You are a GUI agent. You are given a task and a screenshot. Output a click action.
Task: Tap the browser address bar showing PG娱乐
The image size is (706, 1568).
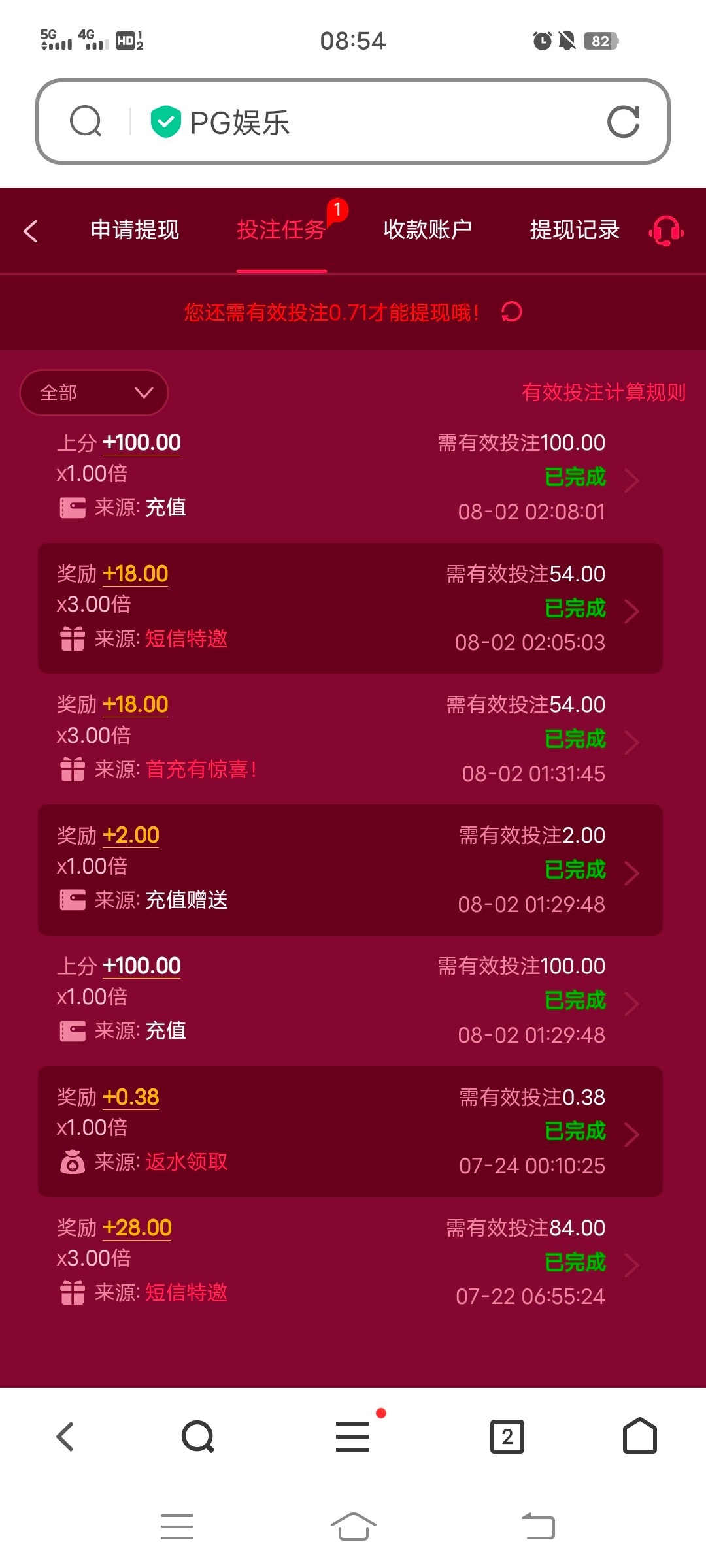(x=353, y=122)
